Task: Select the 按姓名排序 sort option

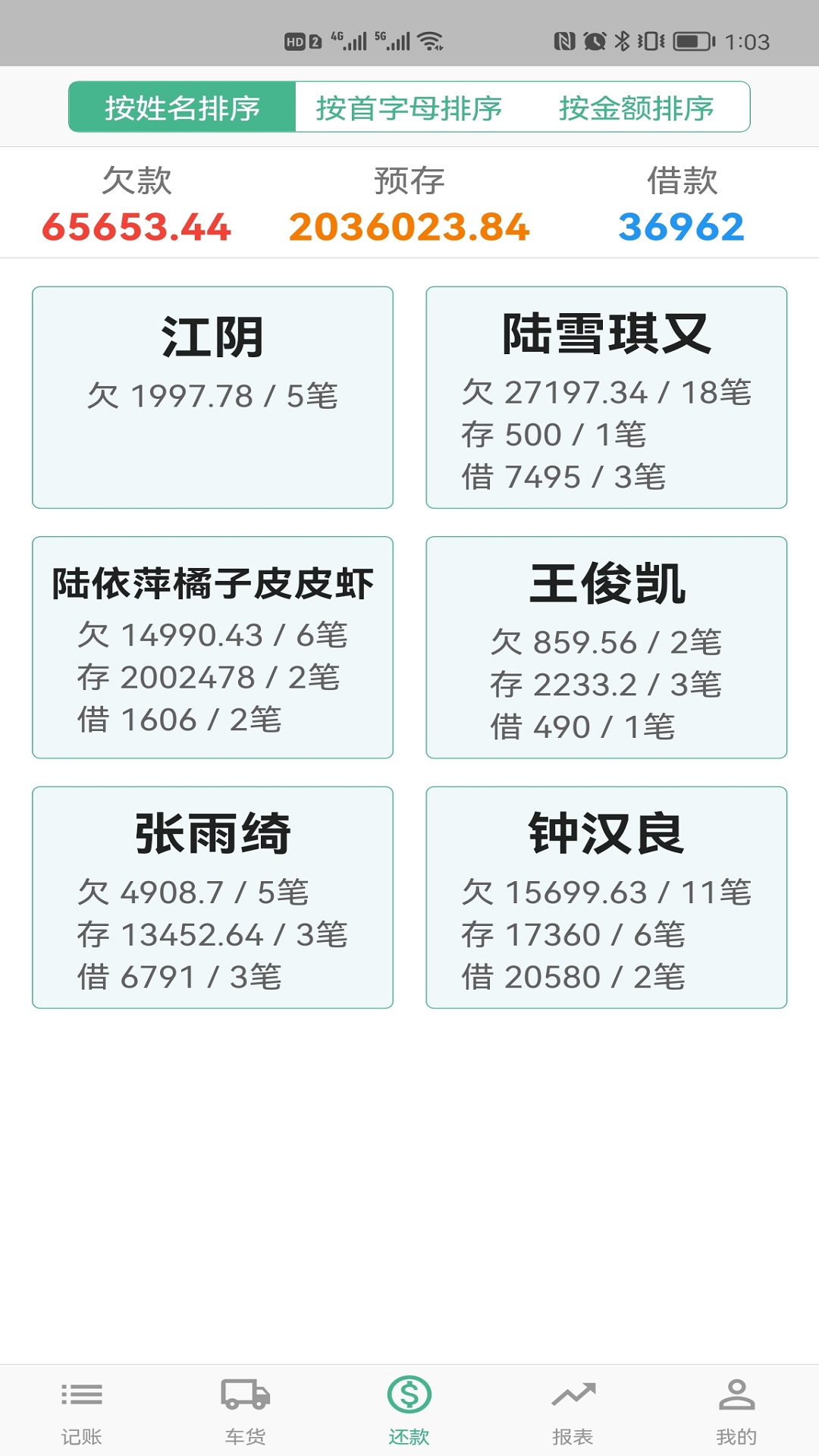Action: [182, 107]
